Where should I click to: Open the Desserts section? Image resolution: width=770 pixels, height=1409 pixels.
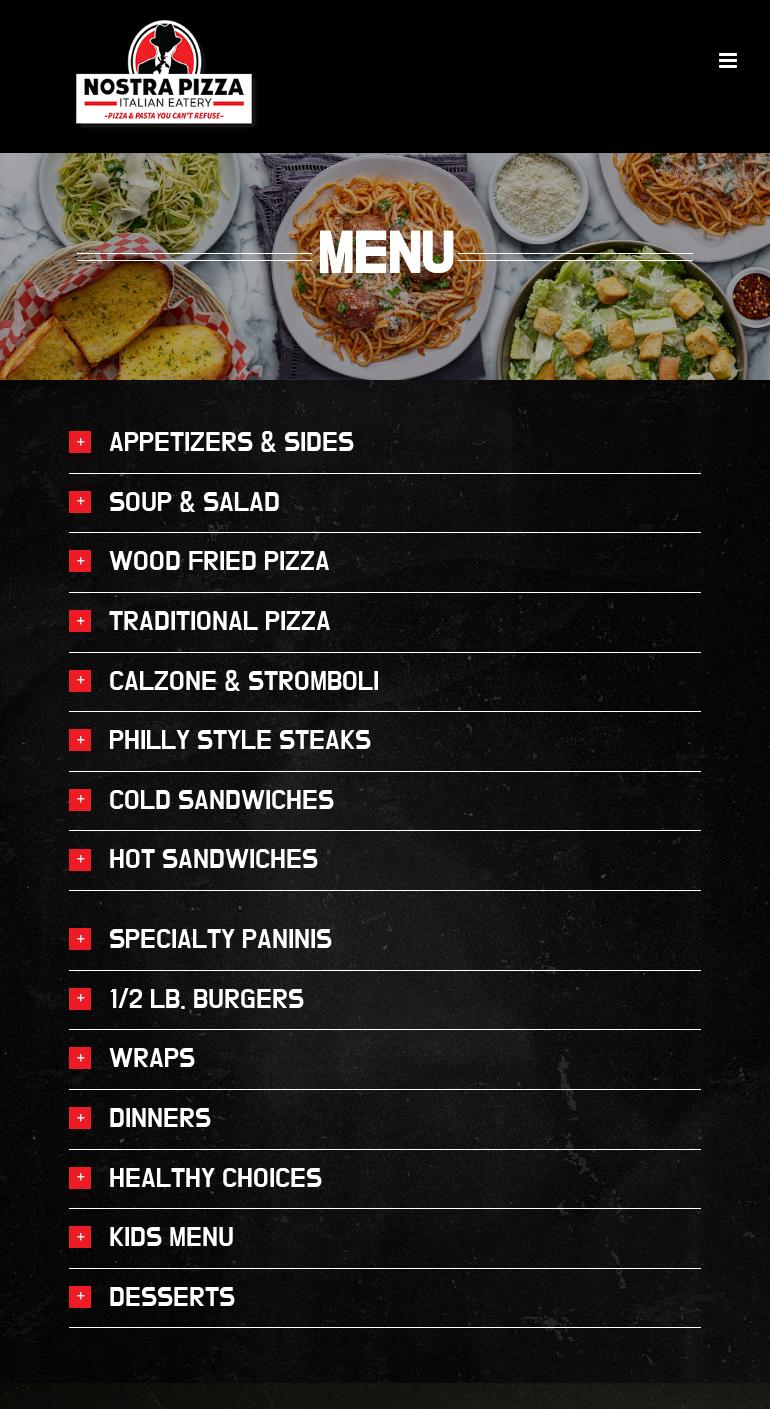tap(385, 1297)
